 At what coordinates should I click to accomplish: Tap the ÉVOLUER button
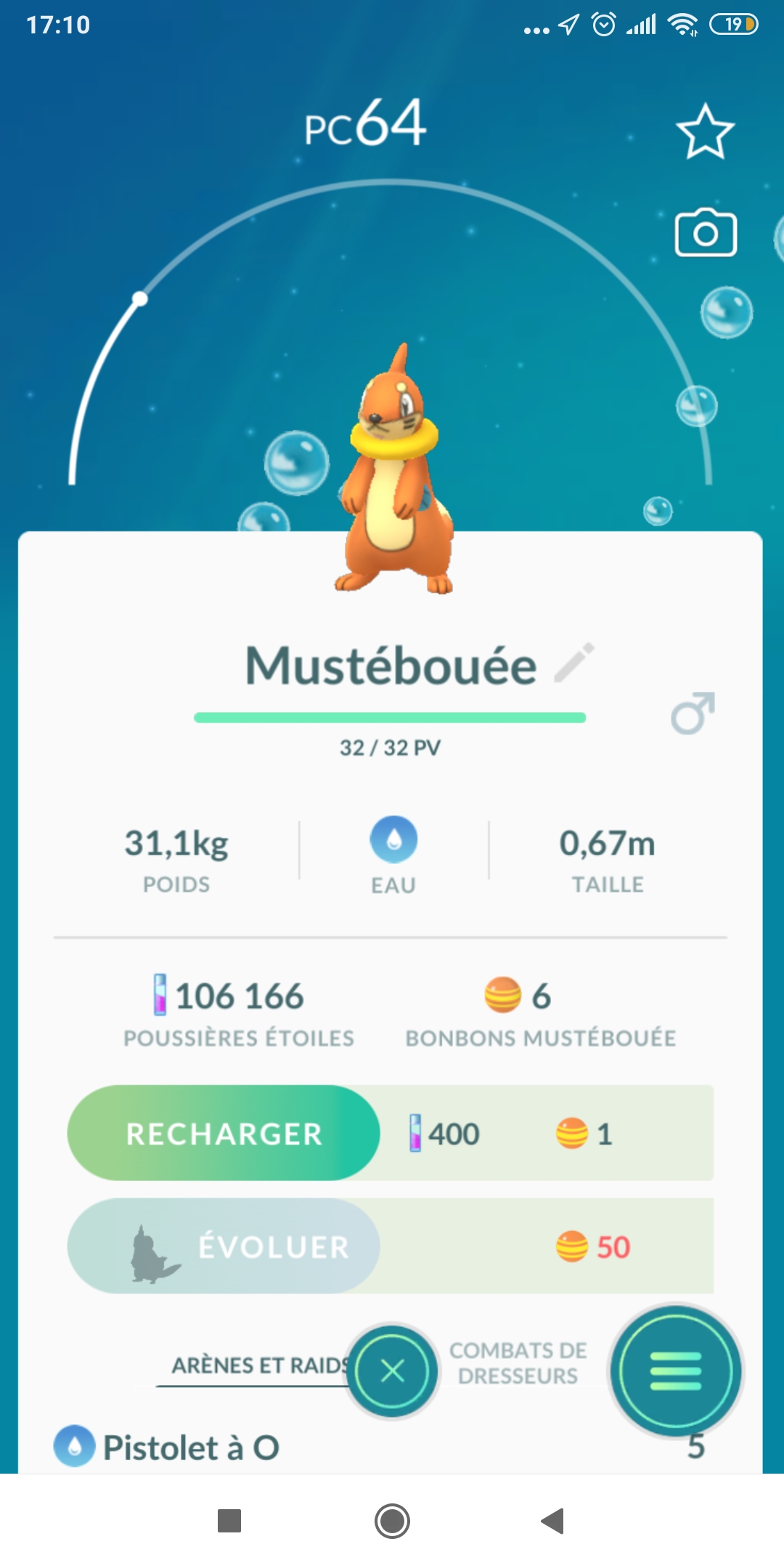[x=224, y=1246]
